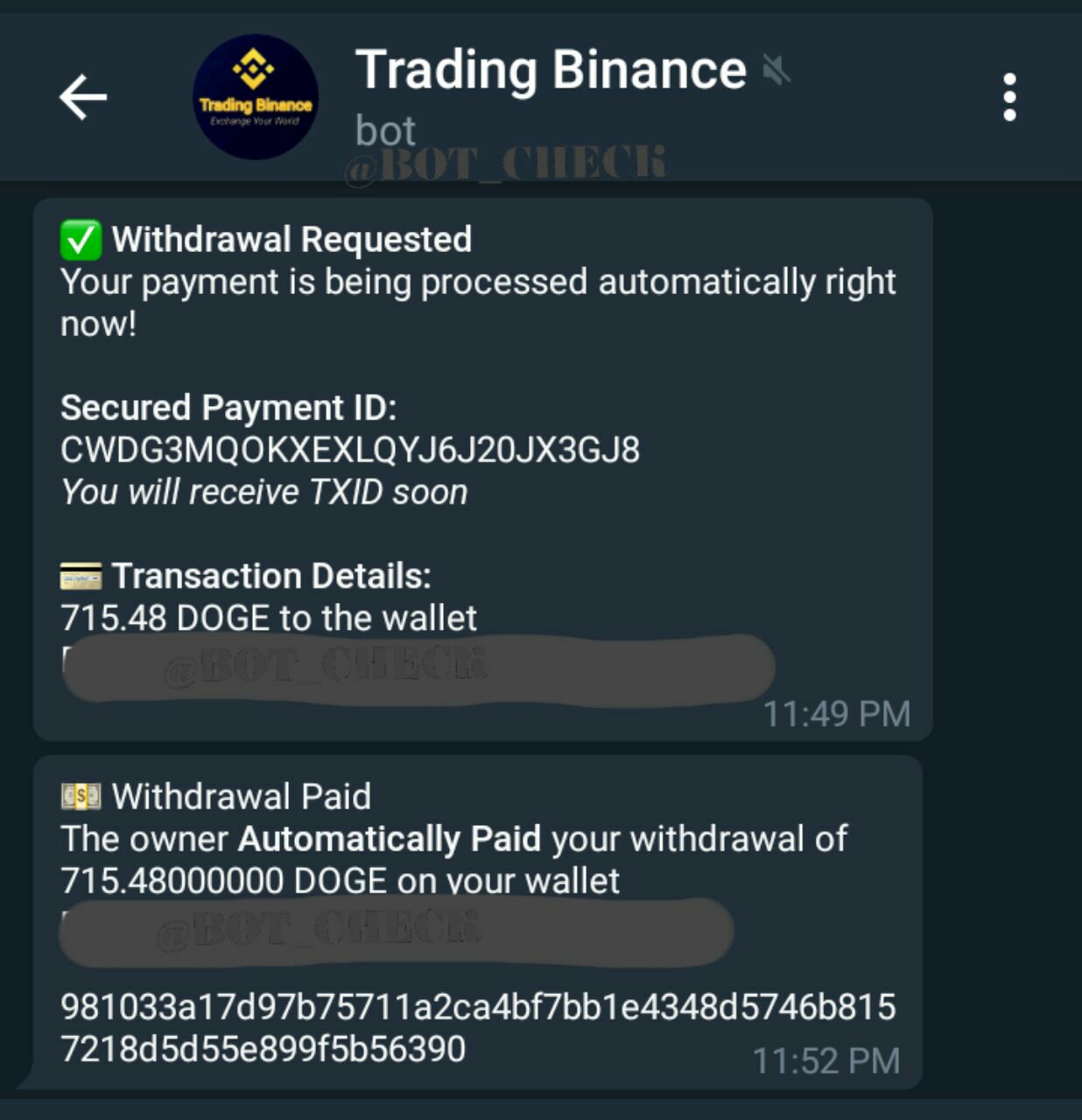The image size is (1082, 1120).
Task: Open the Trading Binance bot profile picture
Action: (x=255, y=96)
